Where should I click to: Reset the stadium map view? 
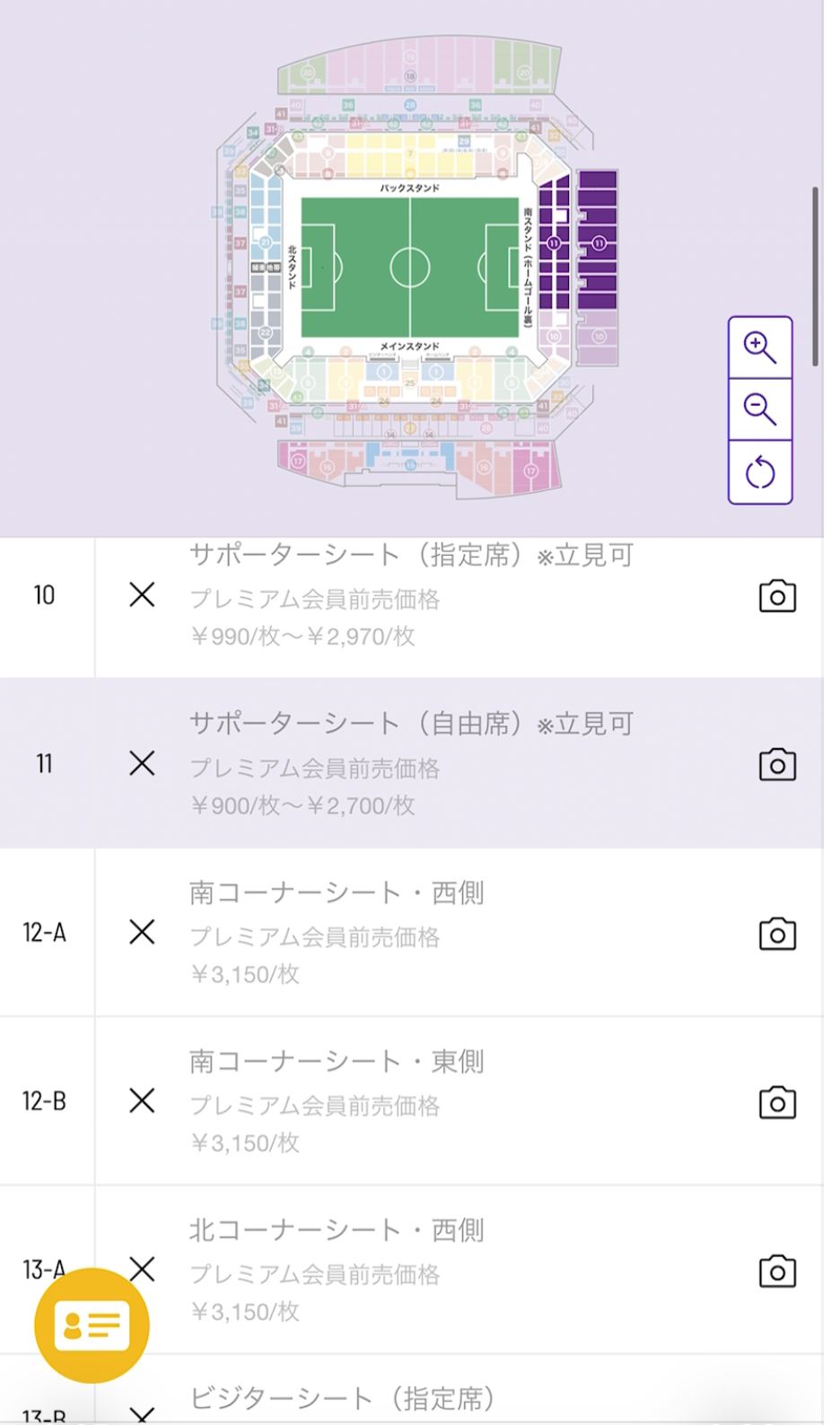click(760, 472)
